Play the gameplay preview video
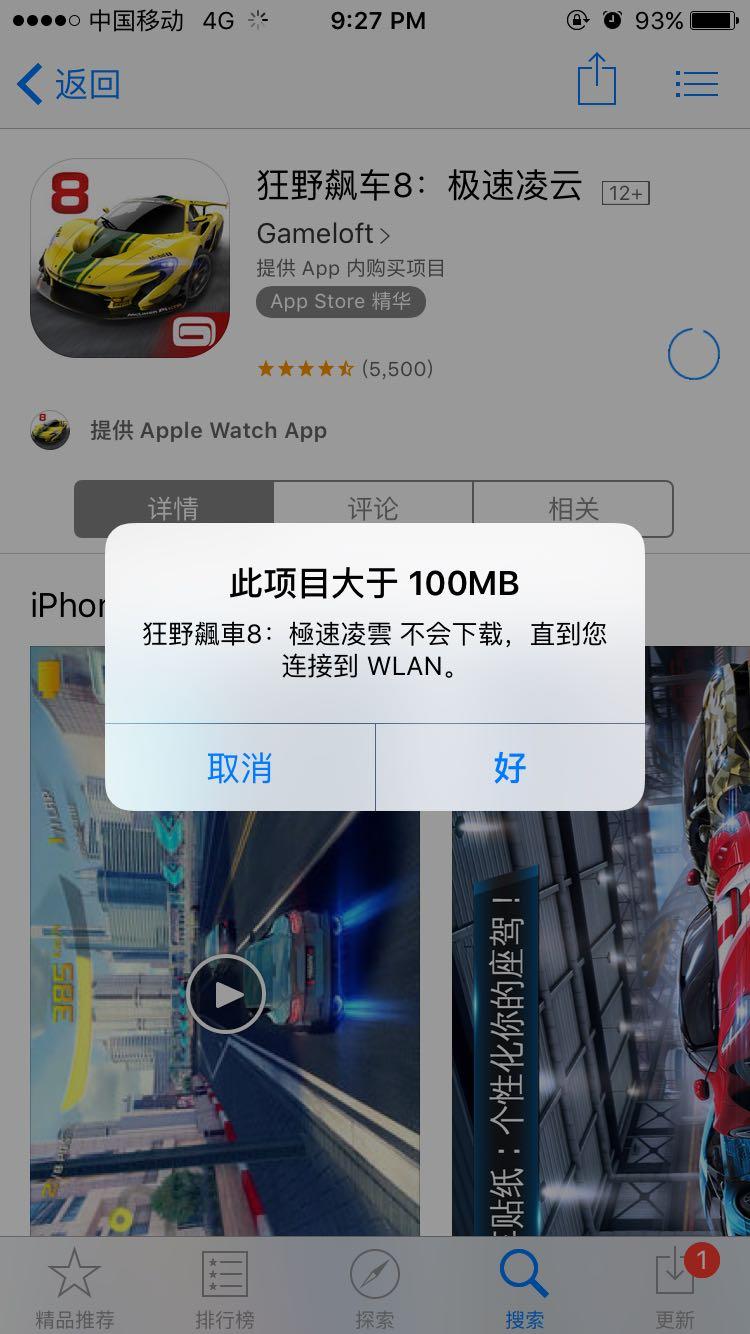Image resolution: width=750 pixels, height=1334 pixels. pos(225,994)
